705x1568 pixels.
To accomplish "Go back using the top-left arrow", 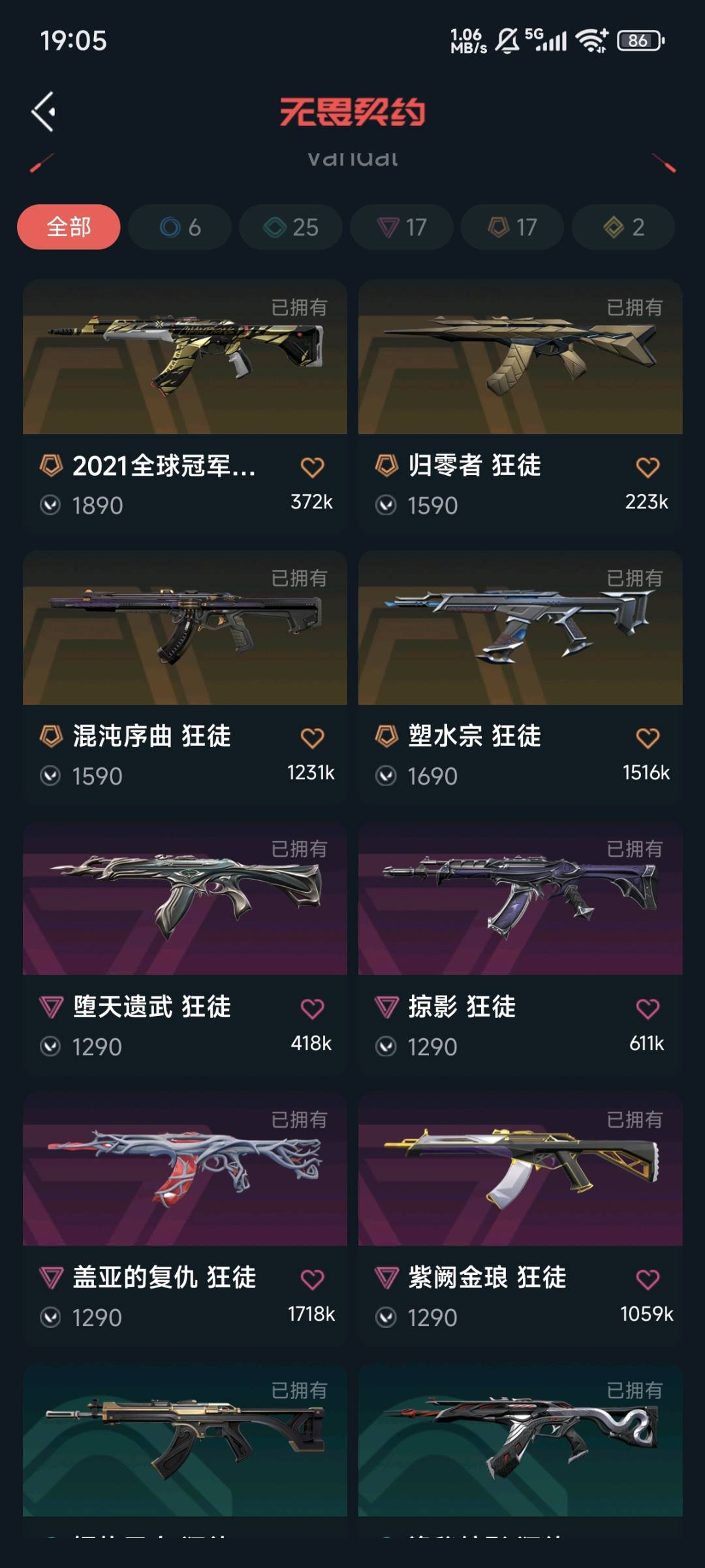I will (44, 112).
